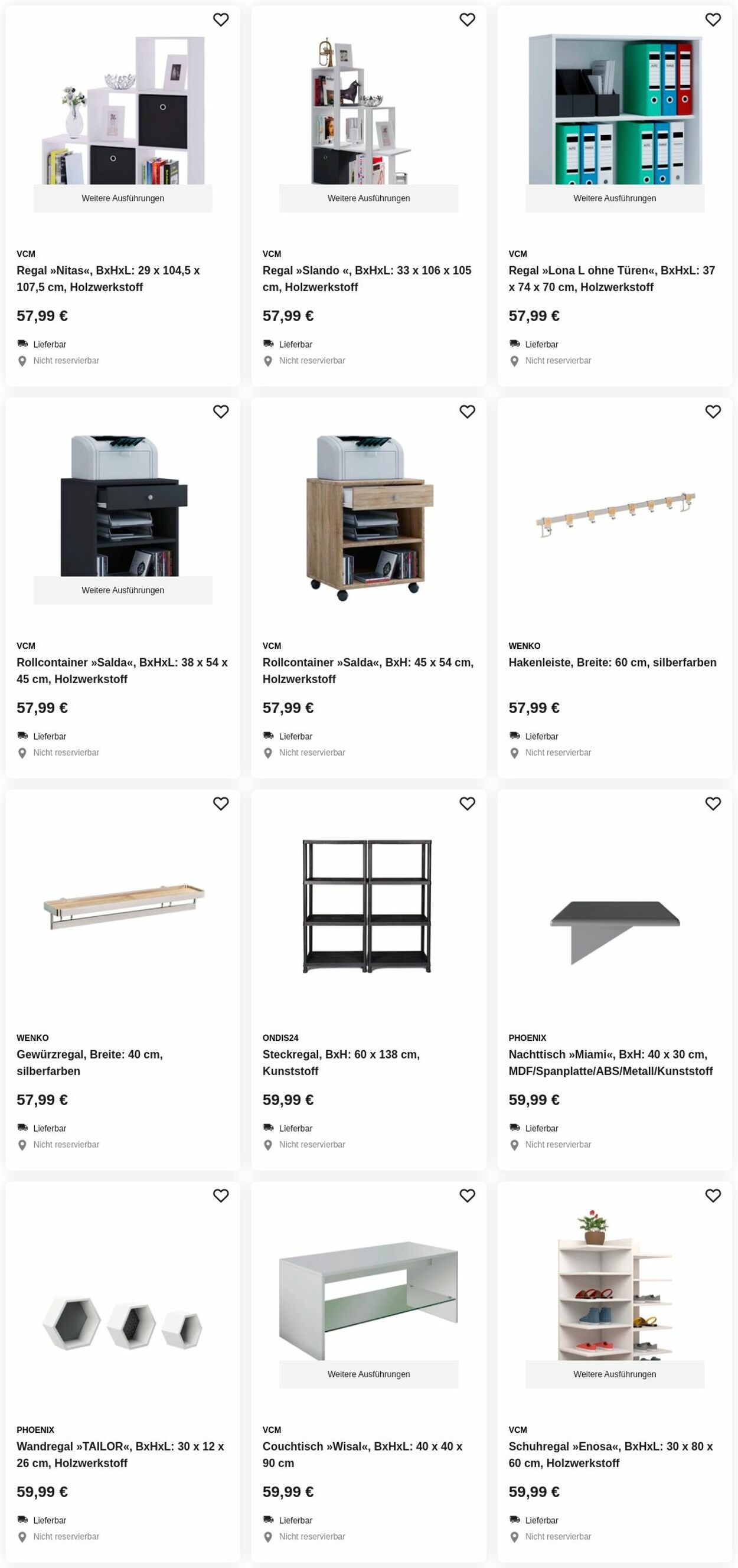
Task: Open WENKO Gewürzregal product
Action: pyautogui.click(x=90, y=1062)
